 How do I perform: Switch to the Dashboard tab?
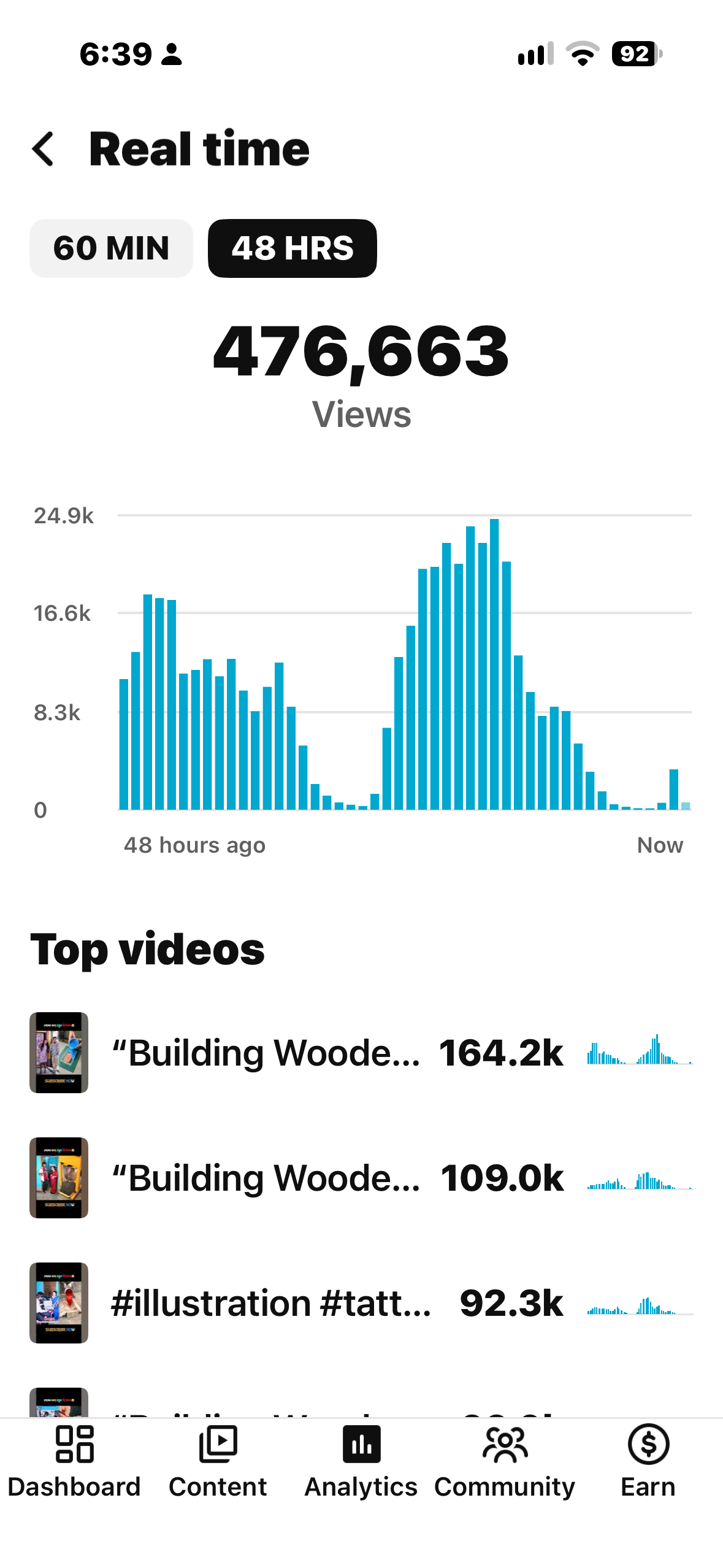click(x=74, y=1462)
